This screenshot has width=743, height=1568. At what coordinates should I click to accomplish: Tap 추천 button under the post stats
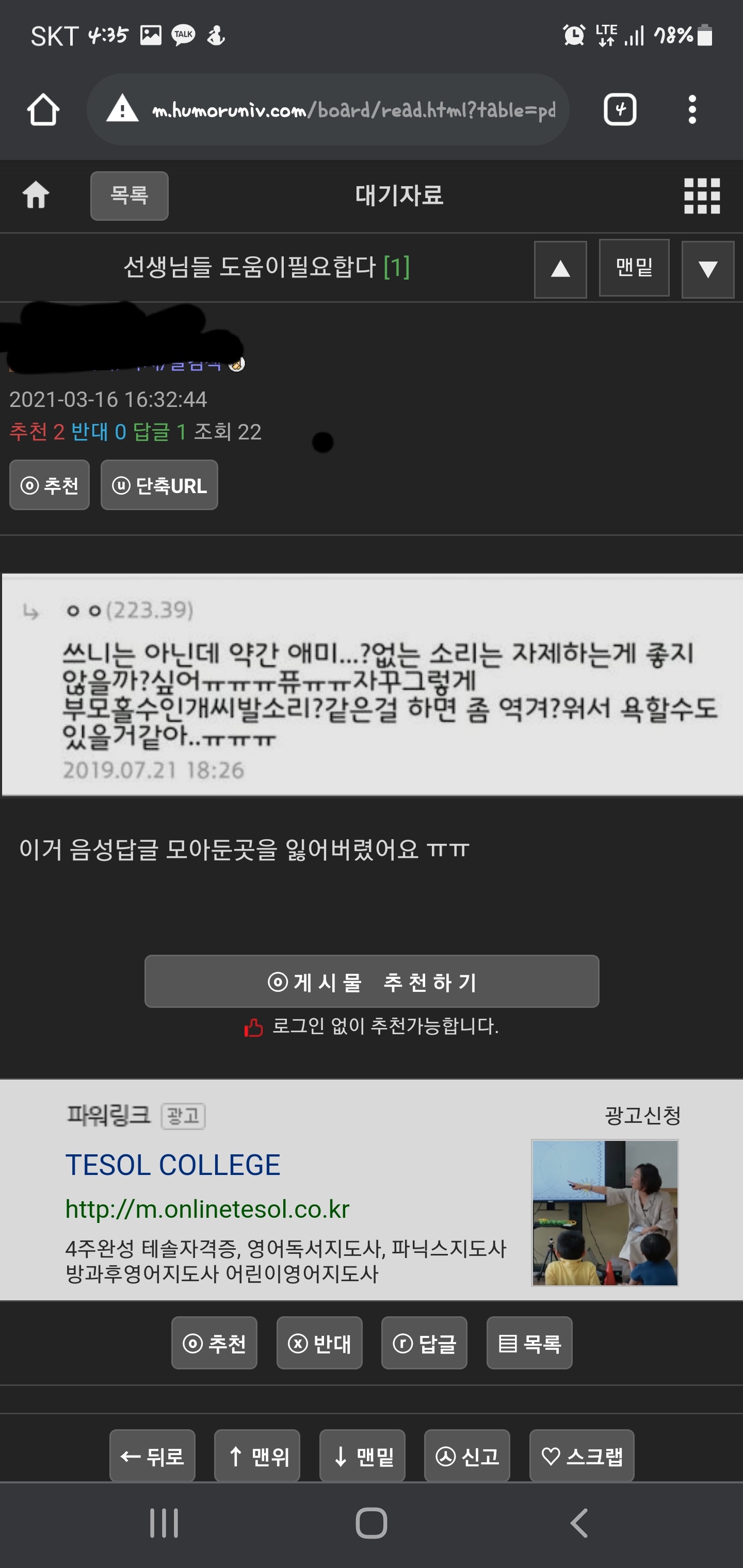[50, 485]
